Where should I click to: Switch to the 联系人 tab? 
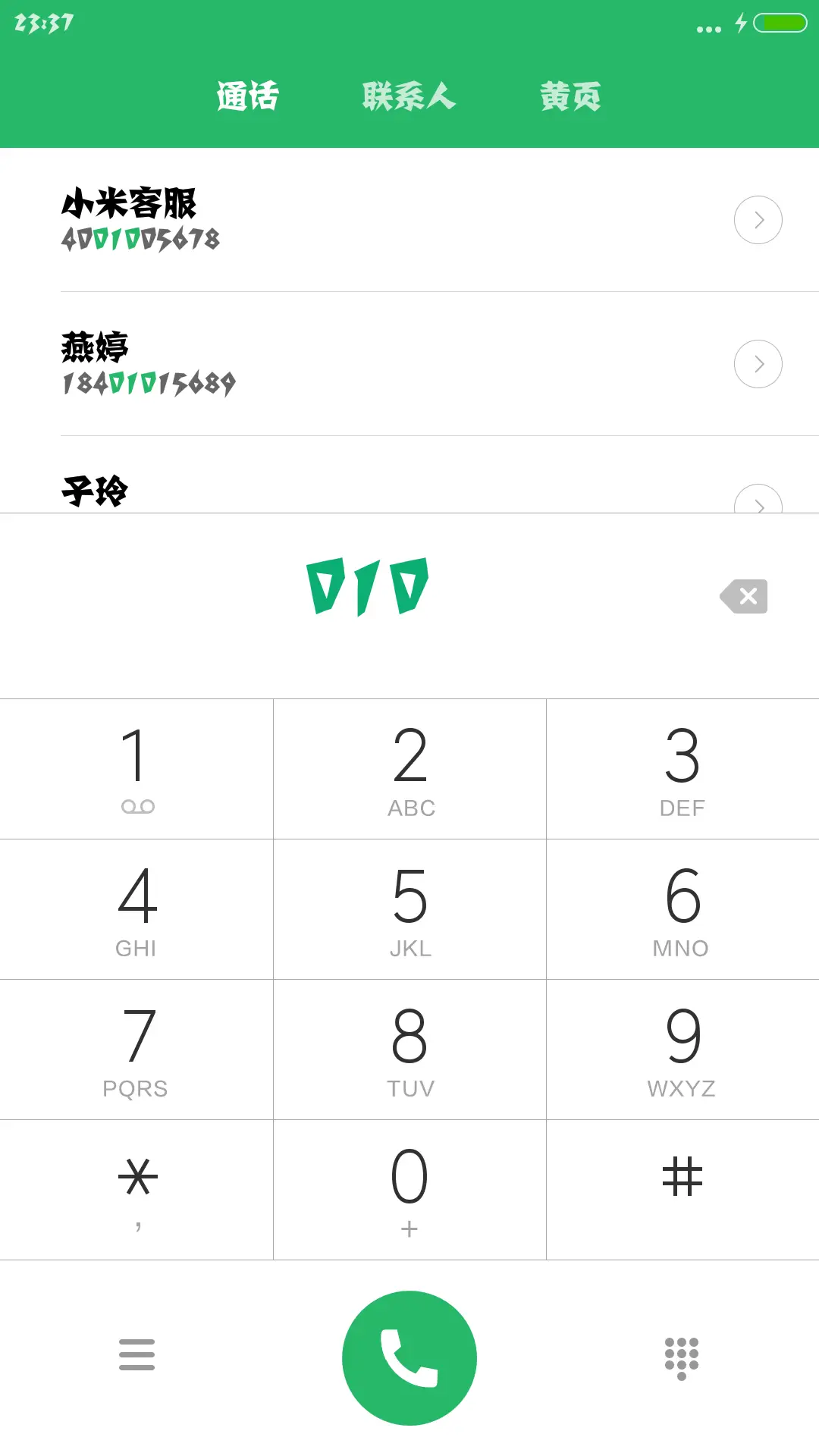pyautogui.click(x=409, y=96)
